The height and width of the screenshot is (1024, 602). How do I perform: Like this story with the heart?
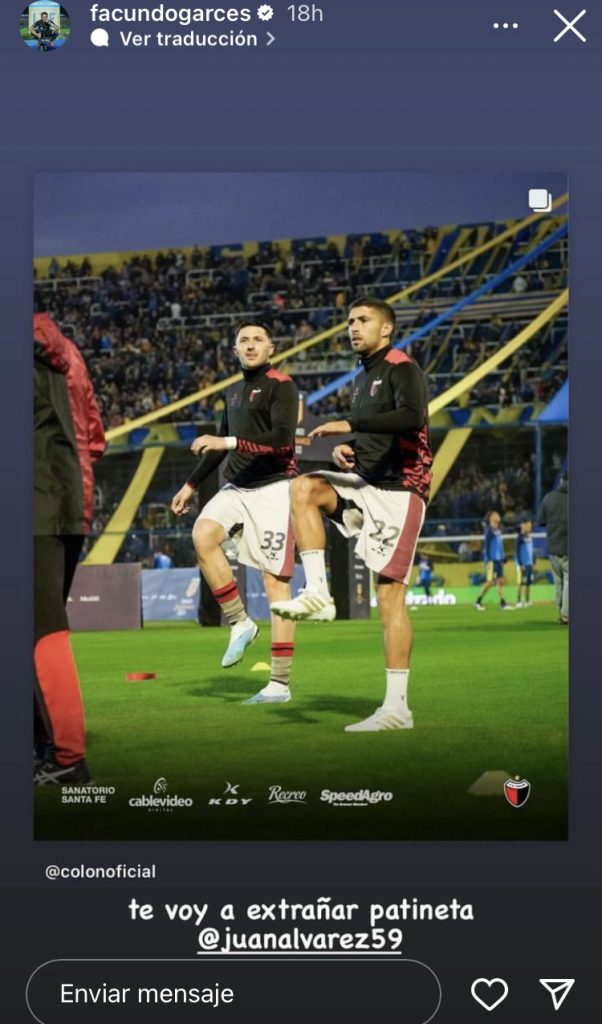click(489, 993)
